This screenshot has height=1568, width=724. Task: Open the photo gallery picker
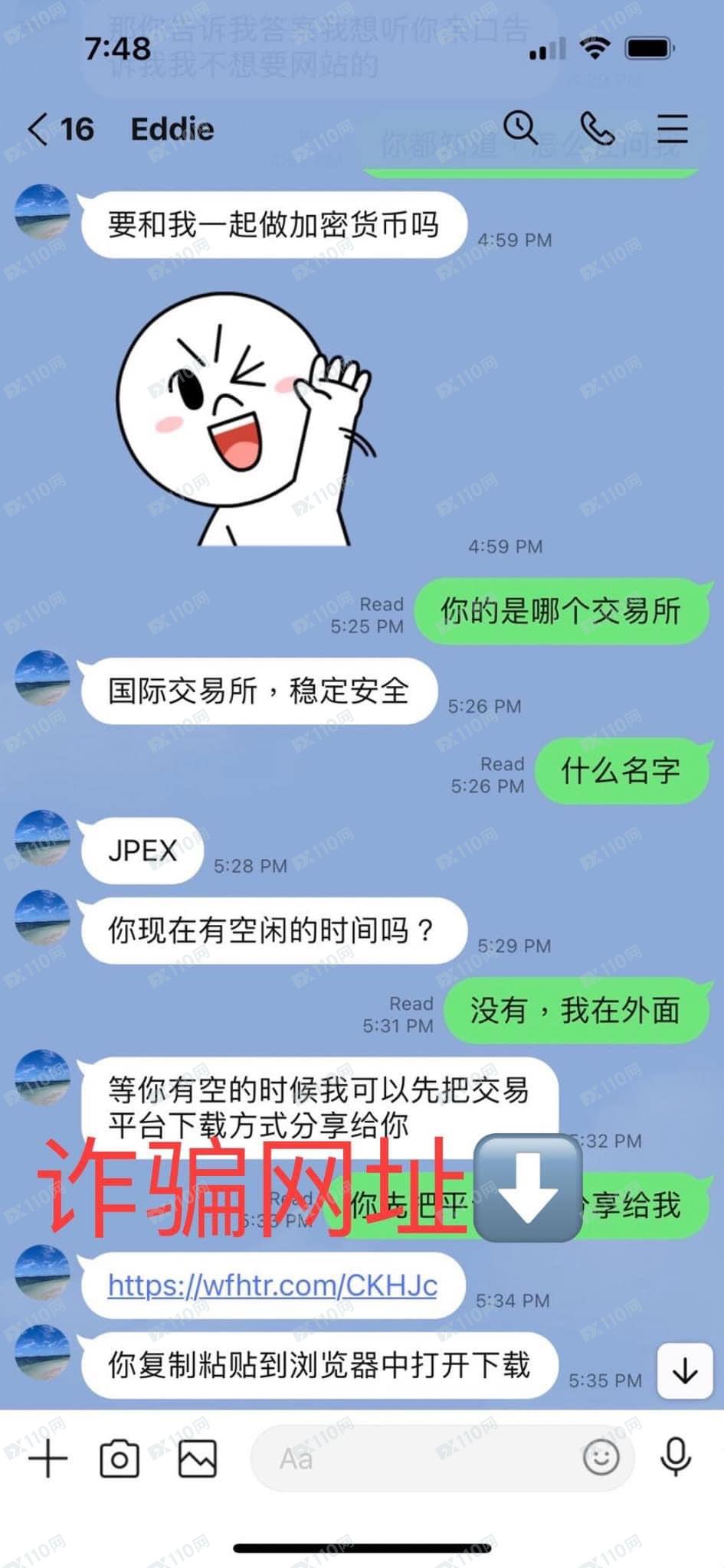tap(197, 1459)
